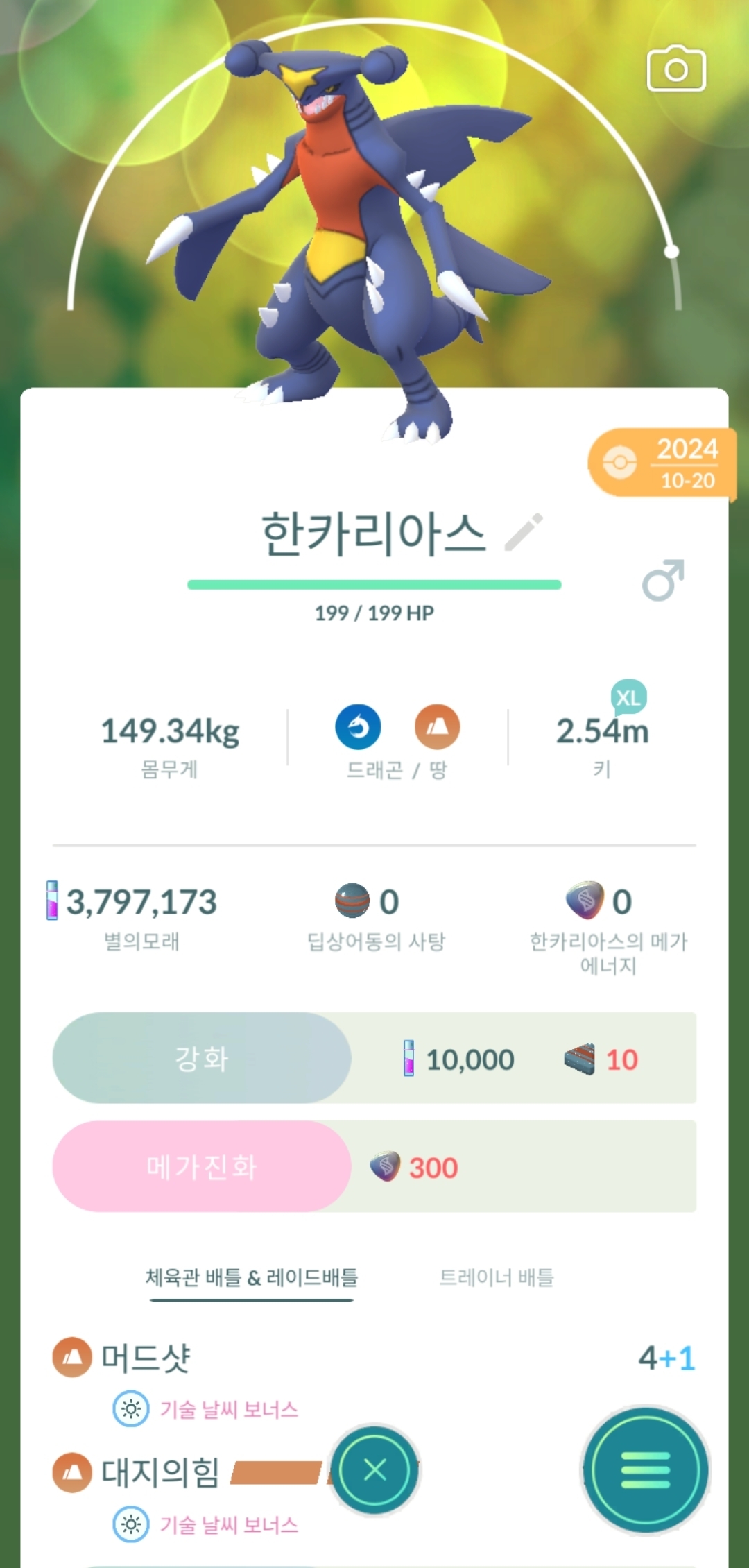This screenshot has width=749, height=1568.
Task: Select the 체육관 배틀 & 레이드배틀 tab
Action: pyautogui.click(x=252, y=1277)
